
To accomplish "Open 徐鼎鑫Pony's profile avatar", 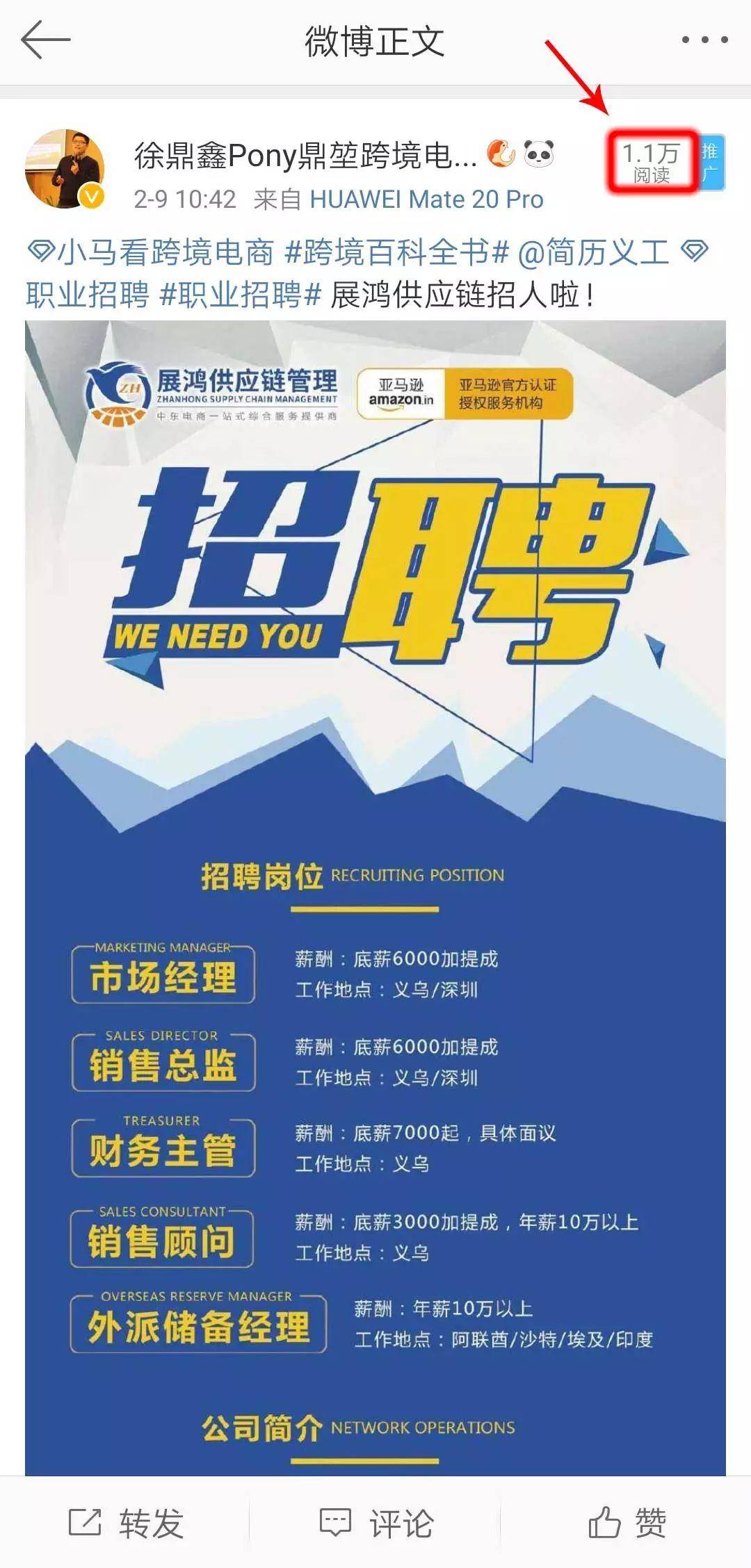I will coord(65,168).
